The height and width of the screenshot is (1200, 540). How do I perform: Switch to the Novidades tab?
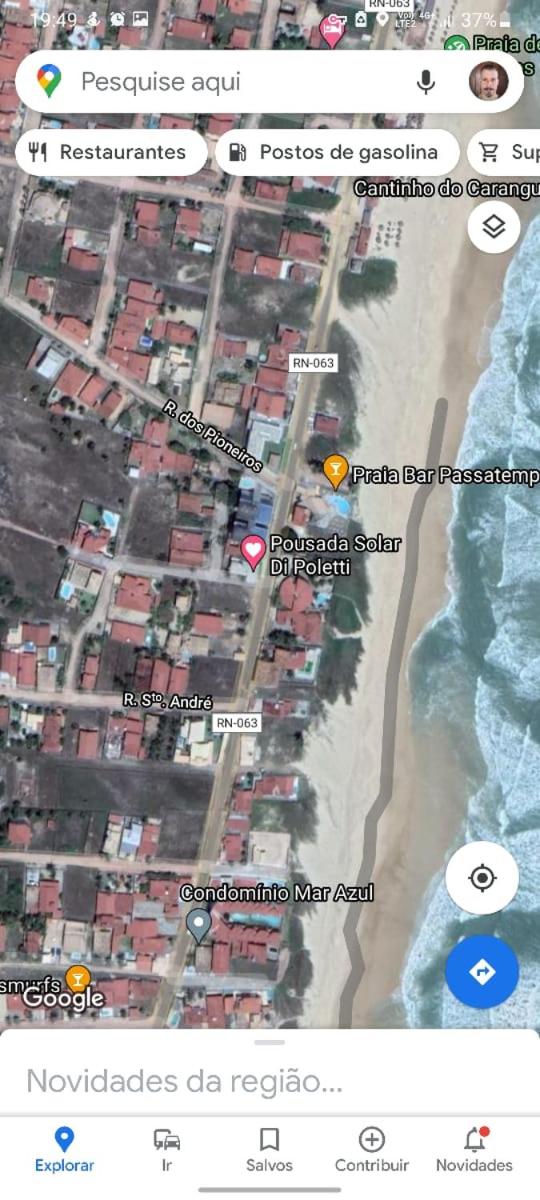pos(474,1150)
